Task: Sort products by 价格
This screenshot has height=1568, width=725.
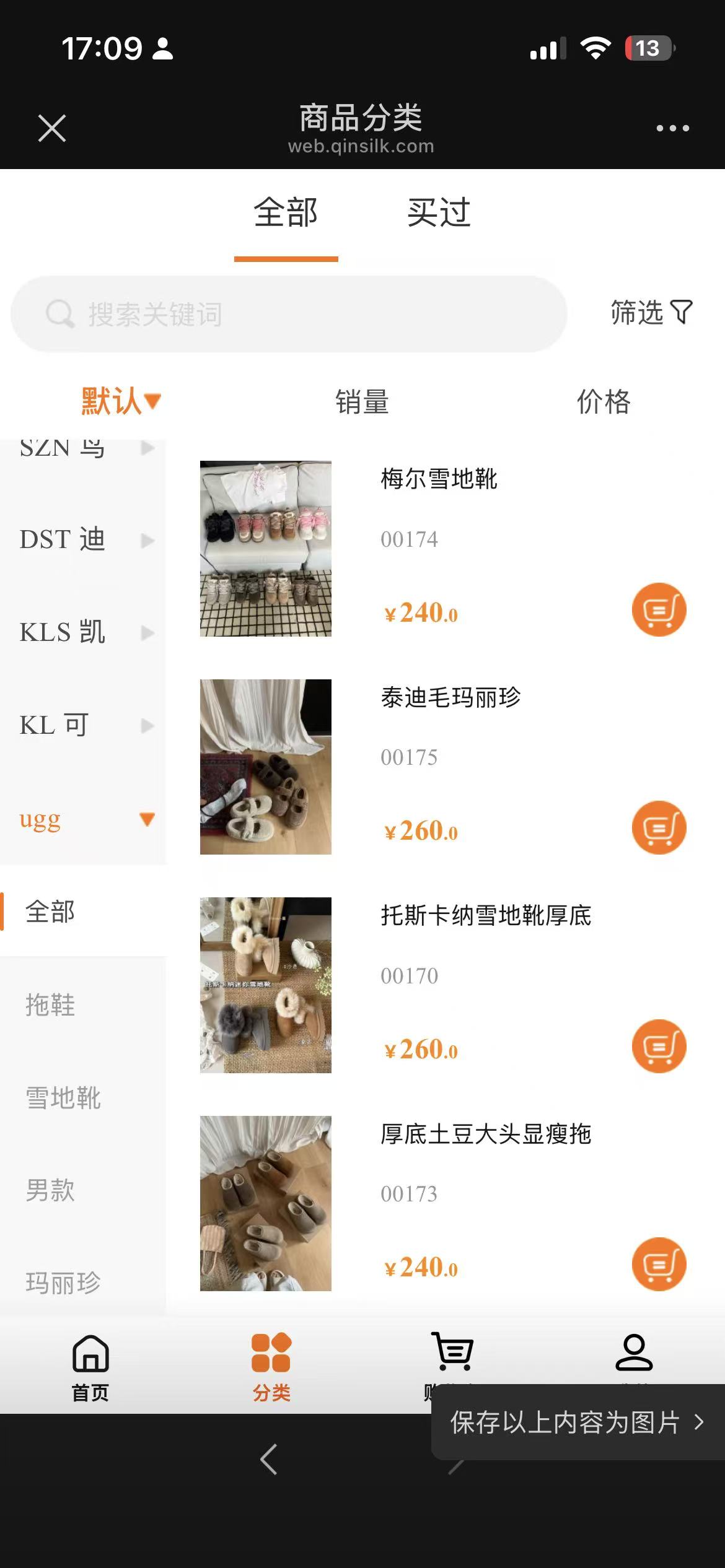Action: pos(603,402)
